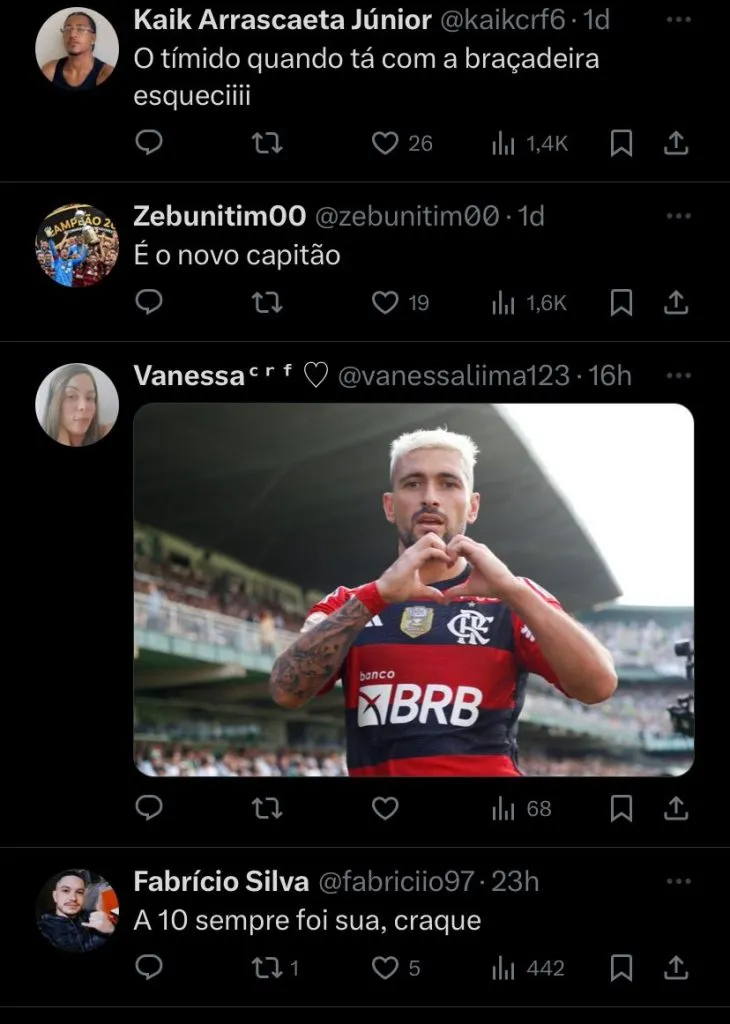Image resolution: width=730 pixels, height=1024 pixels.
Task: Bookmark Fabrício Silva's post
Action: pyautogui.click(x=621, y=968)
